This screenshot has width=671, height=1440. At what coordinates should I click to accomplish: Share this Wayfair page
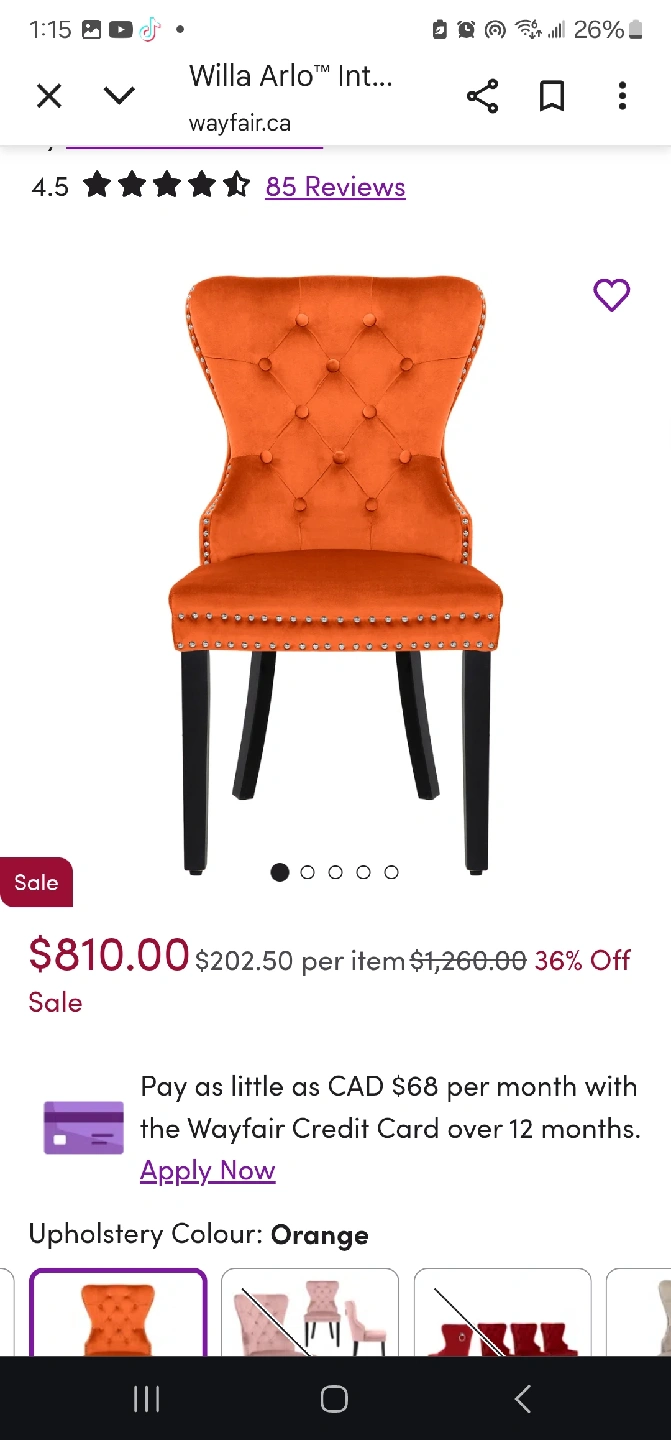[482, 96]
